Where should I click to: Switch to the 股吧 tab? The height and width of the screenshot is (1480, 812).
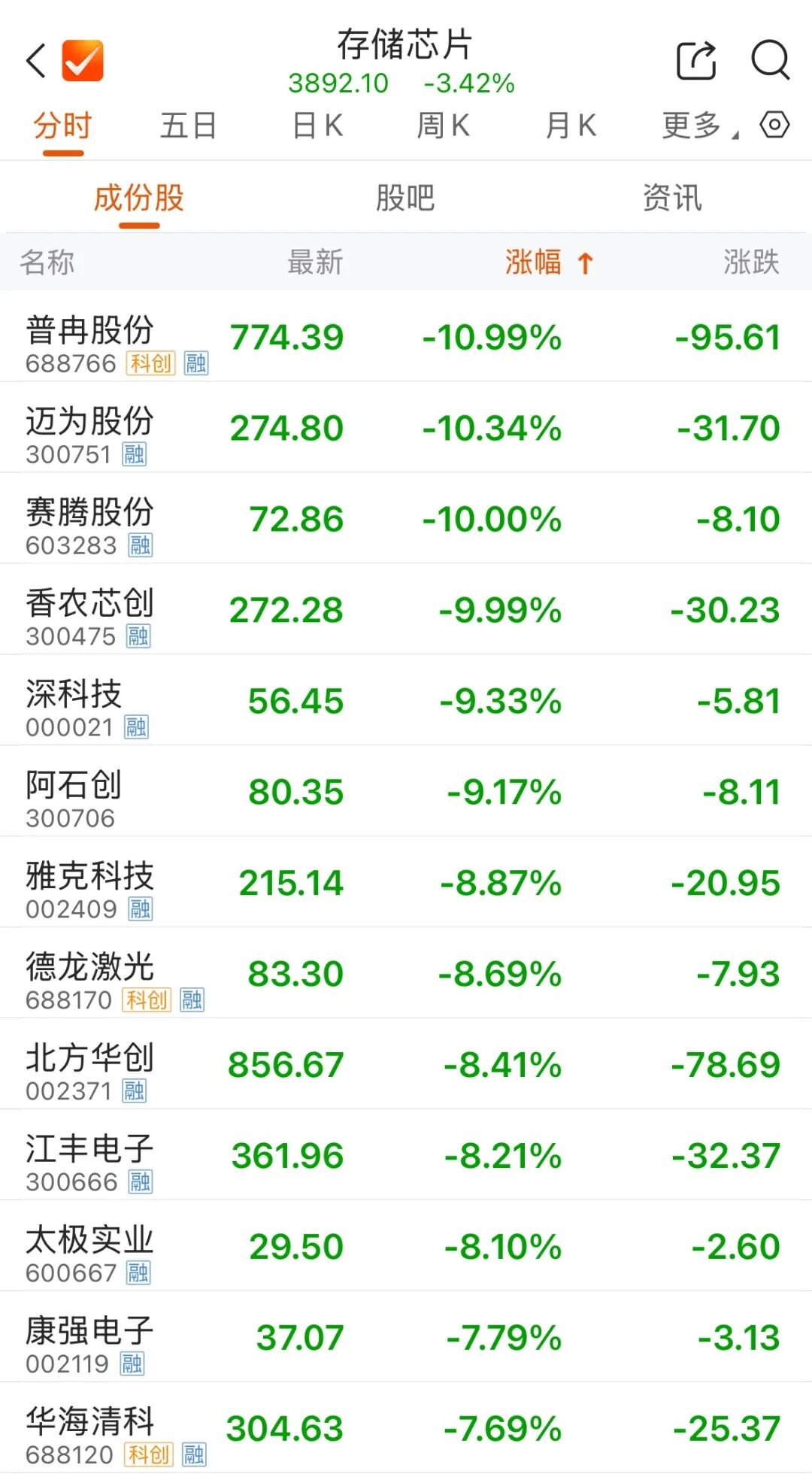click(x=405, y=199)
